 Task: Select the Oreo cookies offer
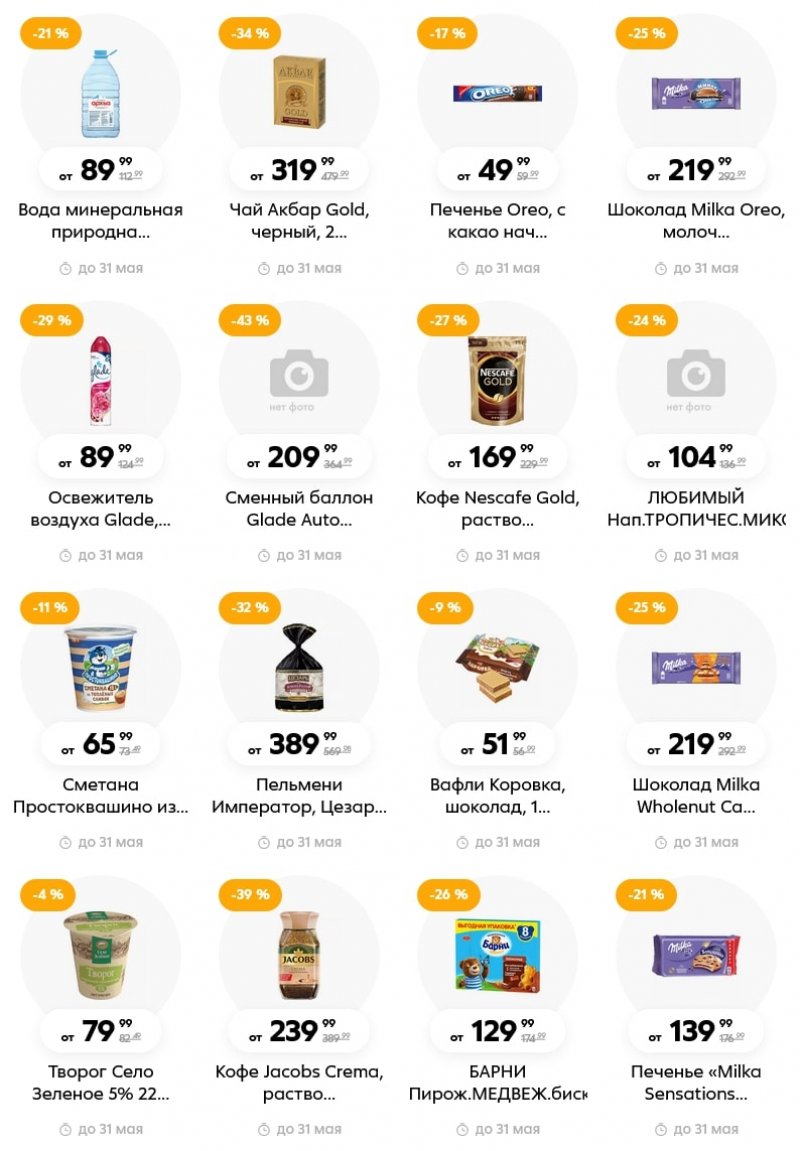coord(497,95)
